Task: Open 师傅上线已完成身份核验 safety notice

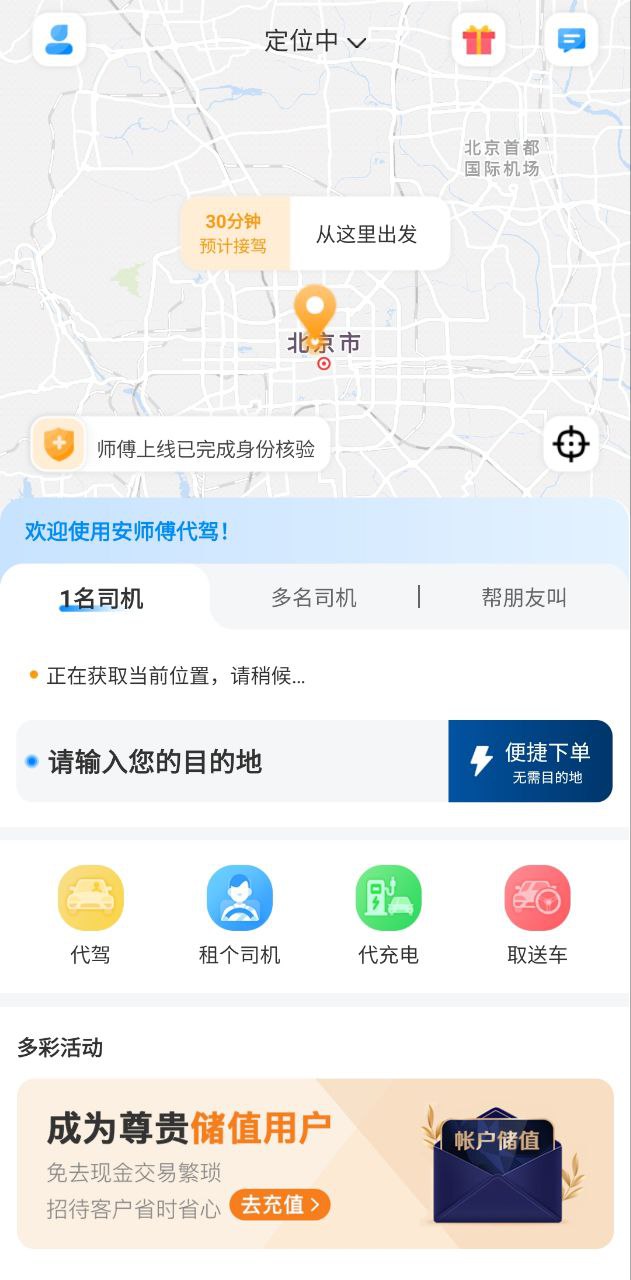Action: click(x=182, y=447)
